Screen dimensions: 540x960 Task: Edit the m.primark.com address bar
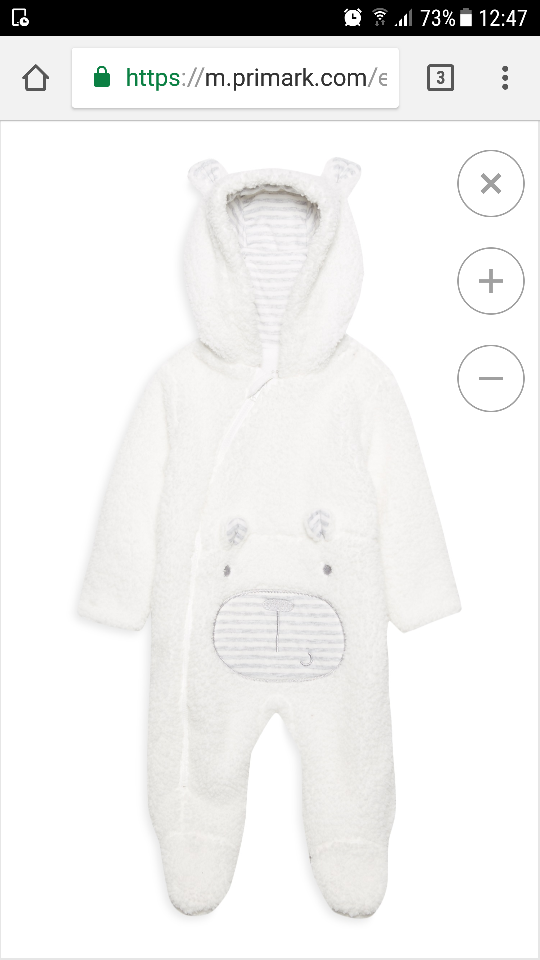pos(236,78)
